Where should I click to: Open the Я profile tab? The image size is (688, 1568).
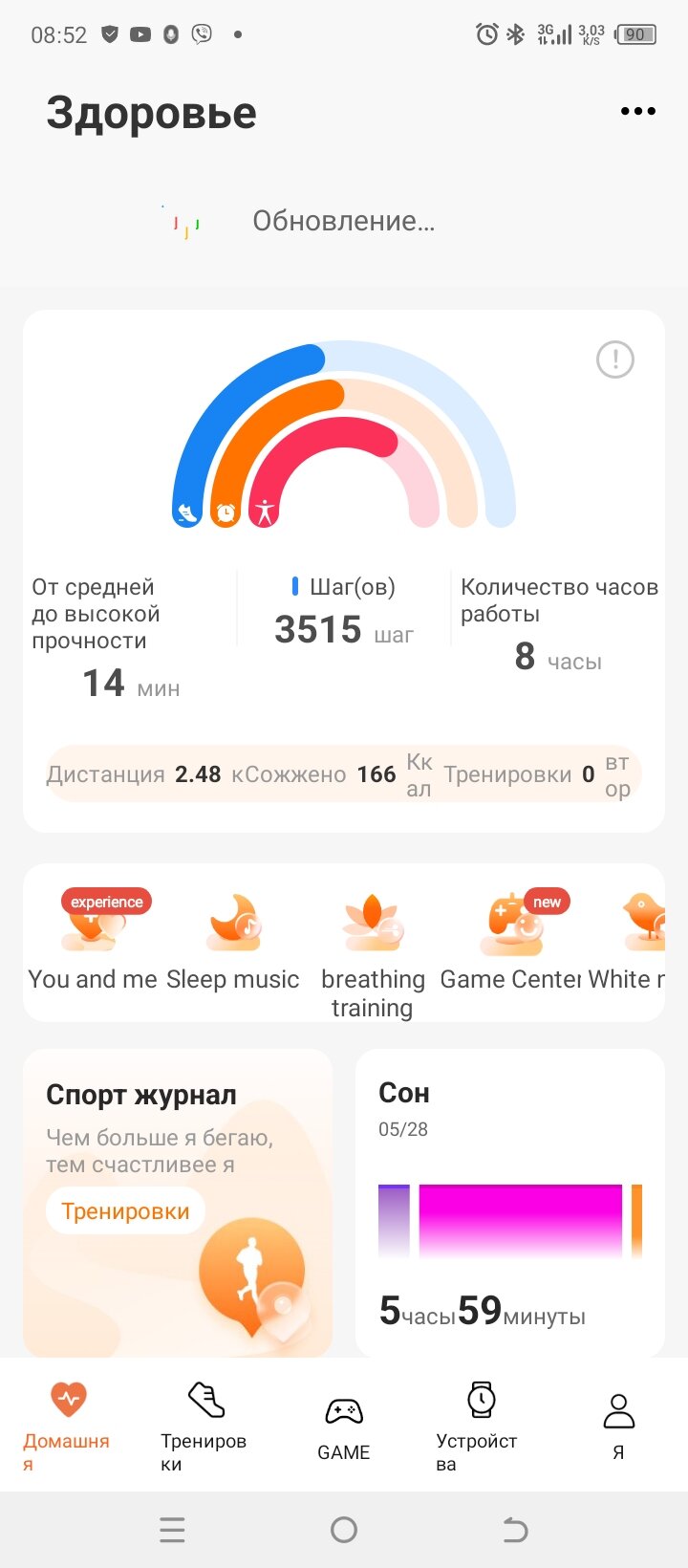618,1425
